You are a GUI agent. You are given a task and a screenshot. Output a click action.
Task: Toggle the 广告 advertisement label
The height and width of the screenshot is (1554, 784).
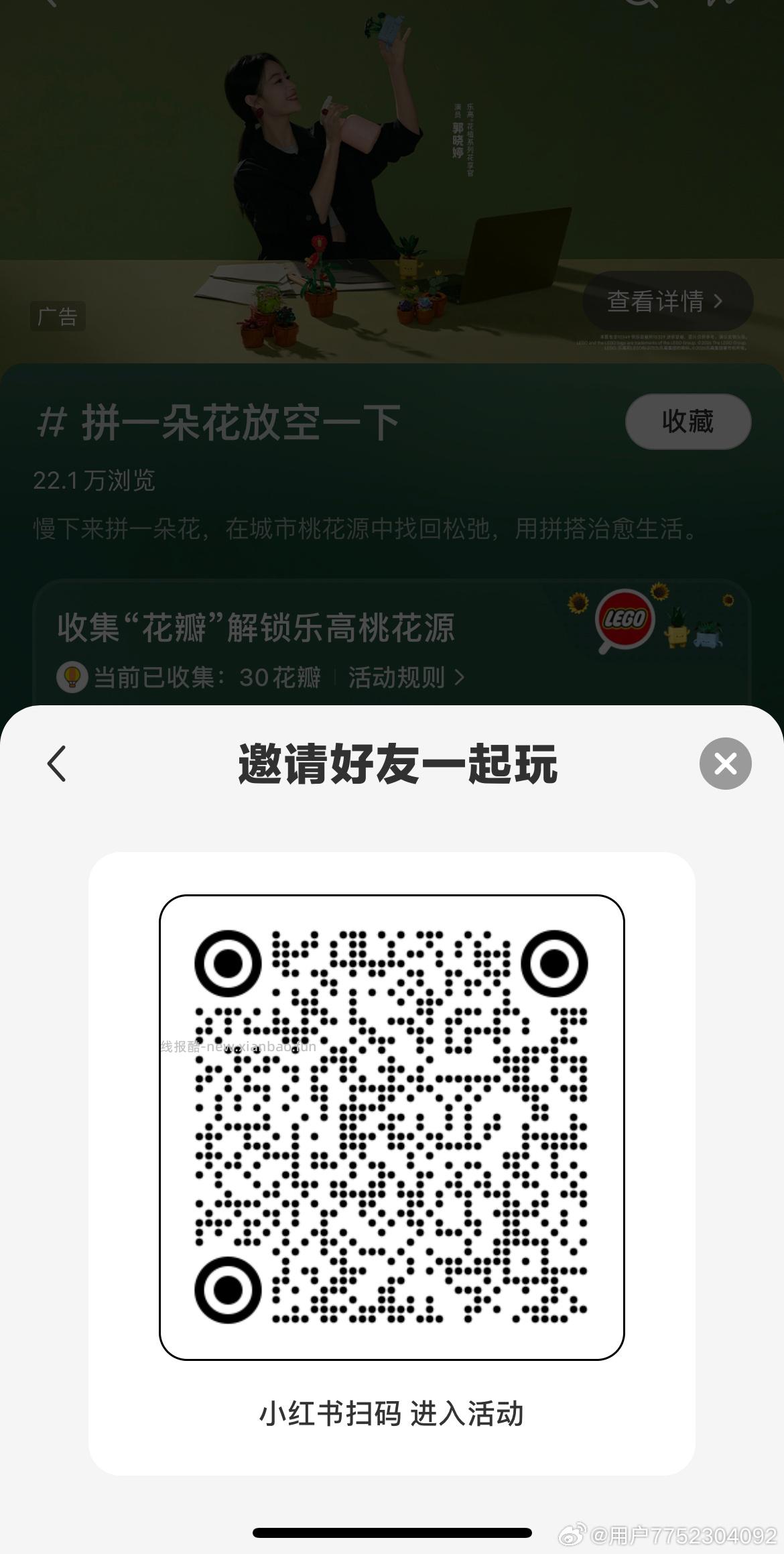pyautogui.click(x=58, y=315)
